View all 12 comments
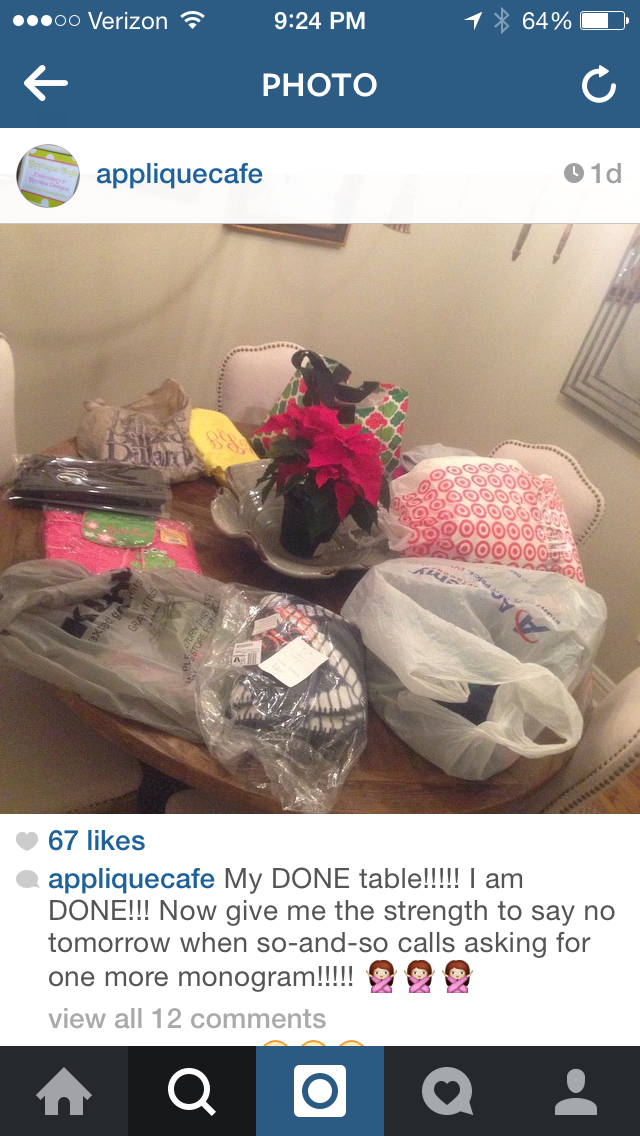640x1136 pixels. [187, 1019]
